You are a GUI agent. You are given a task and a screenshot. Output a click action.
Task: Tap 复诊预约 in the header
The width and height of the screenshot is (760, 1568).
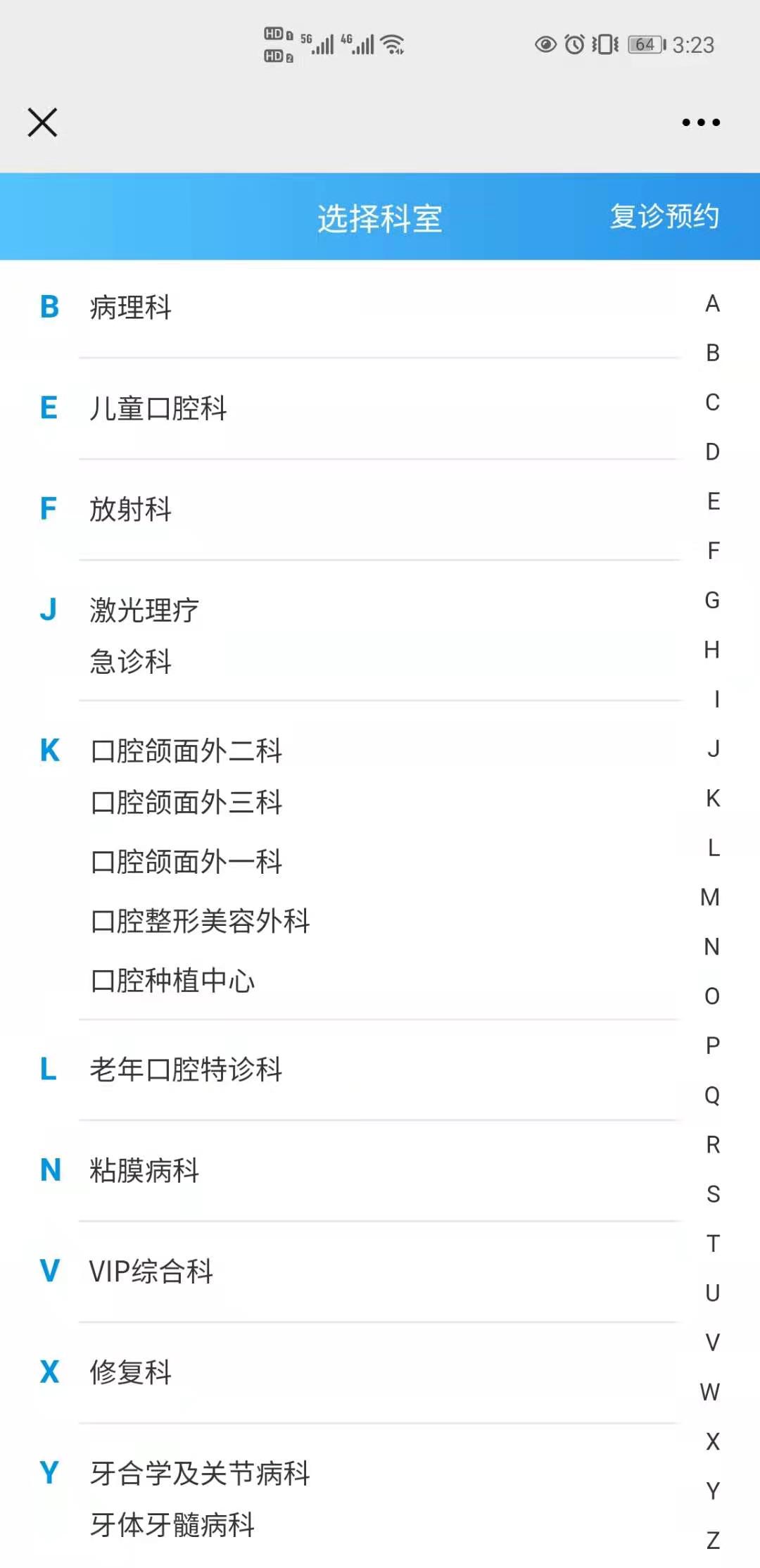[x=664, y=216]
